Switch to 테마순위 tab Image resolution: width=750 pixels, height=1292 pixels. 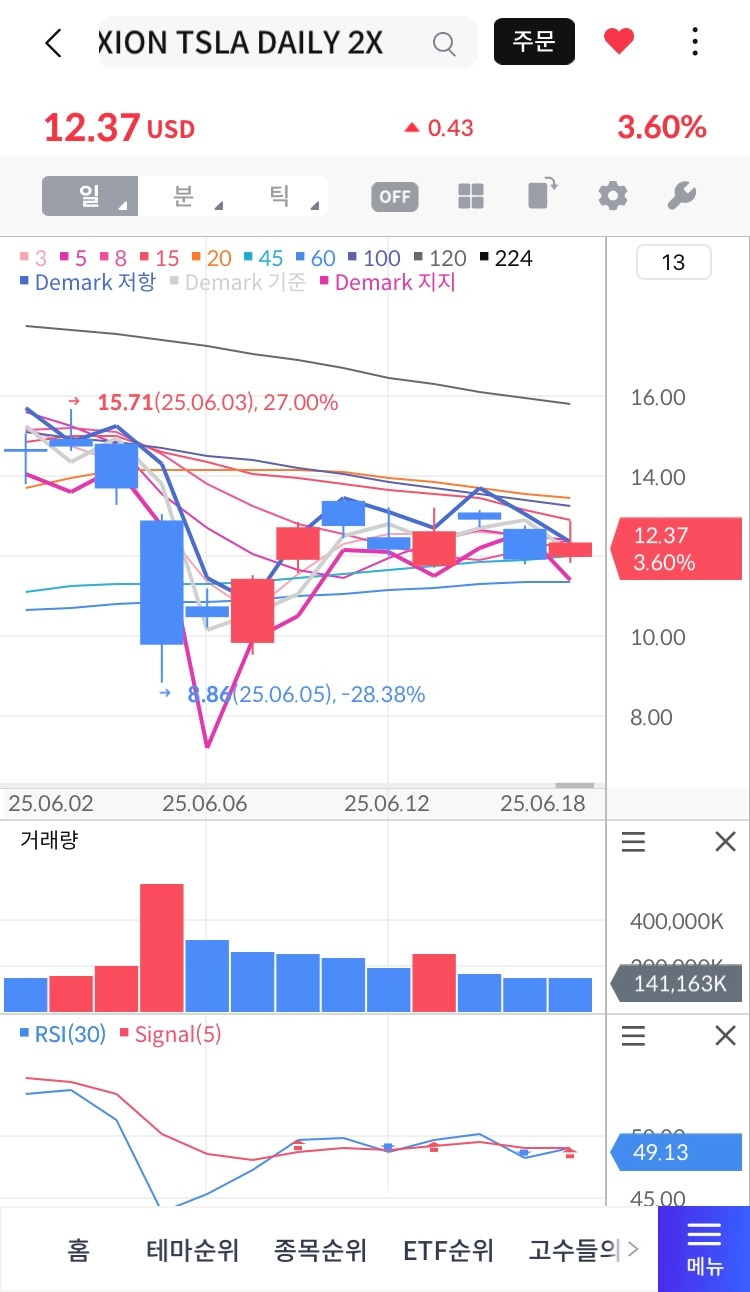coord(193,1250)
